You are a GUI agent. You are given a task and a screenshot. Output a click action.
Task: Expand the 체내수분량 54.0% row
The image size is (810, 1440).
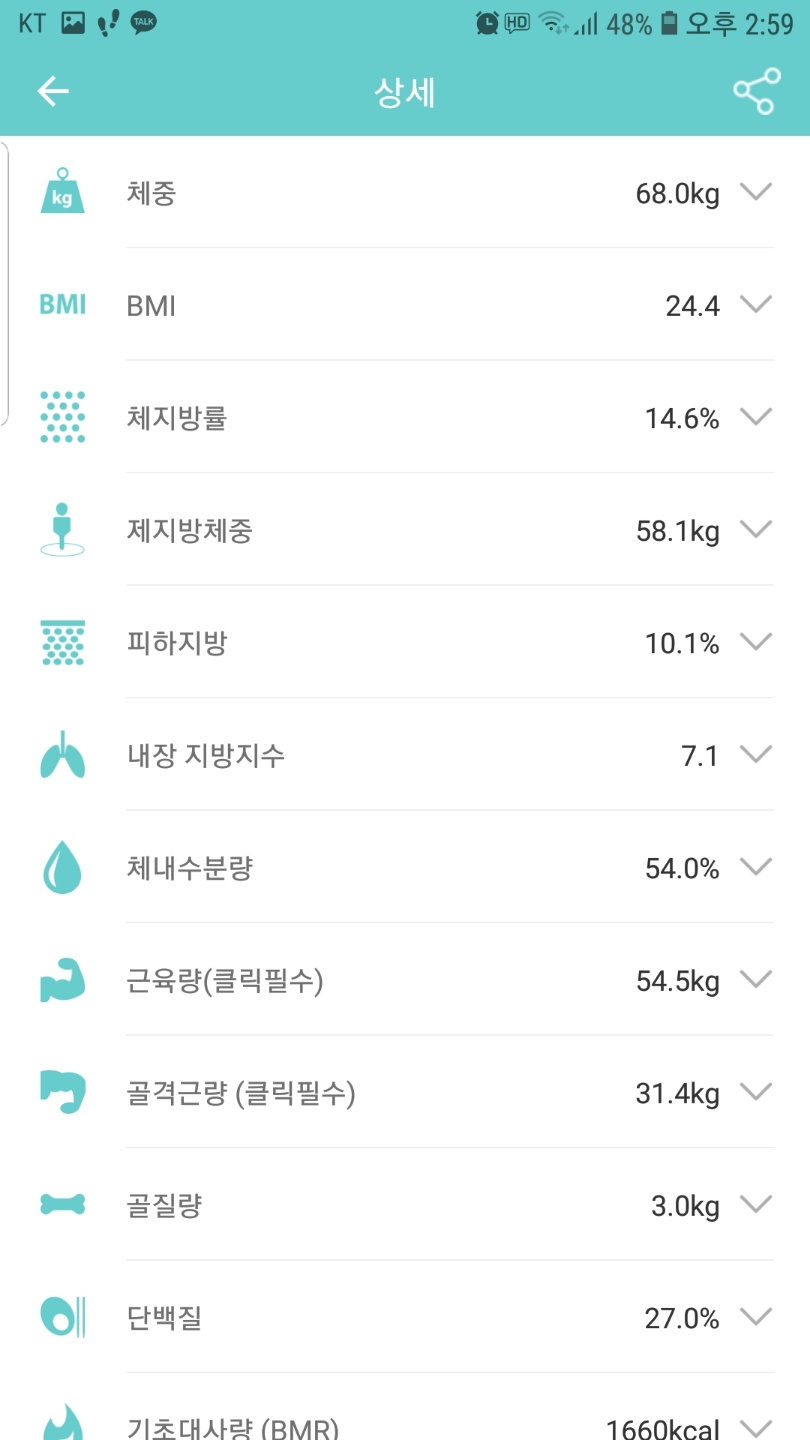[x=756, y=867]
